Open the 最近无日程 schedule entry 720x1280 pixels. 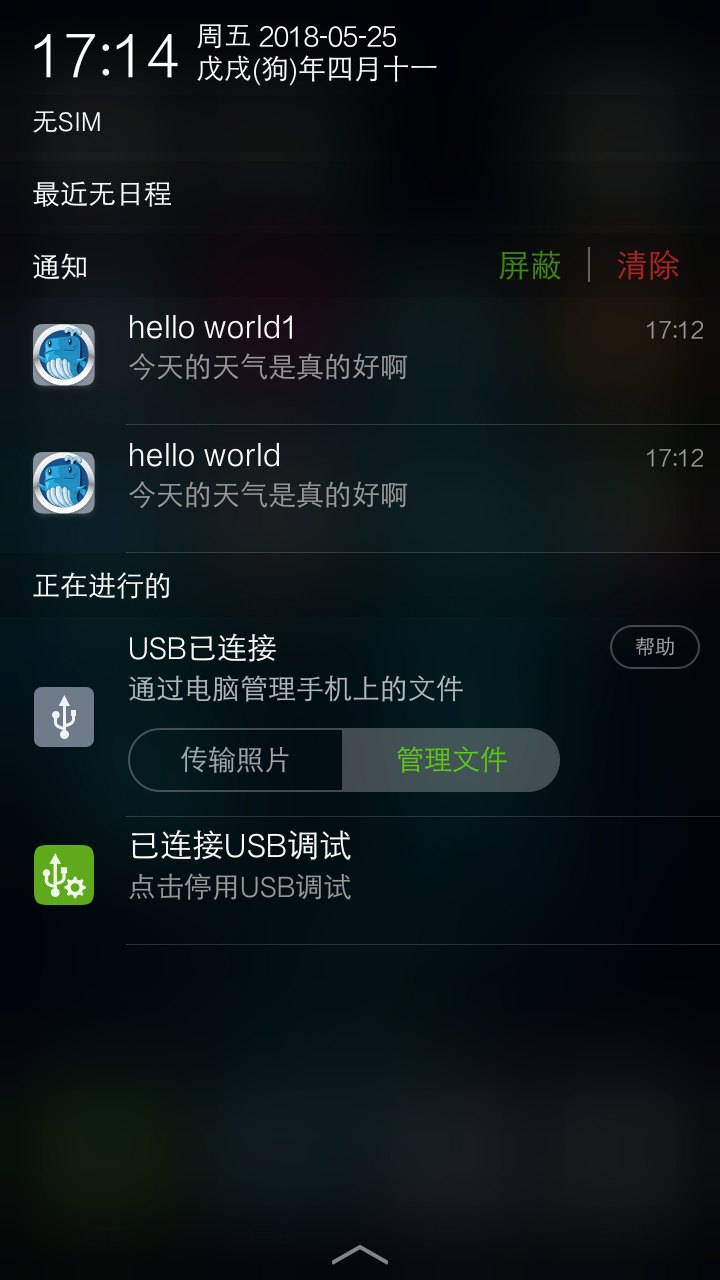click(x=102, y=194)
